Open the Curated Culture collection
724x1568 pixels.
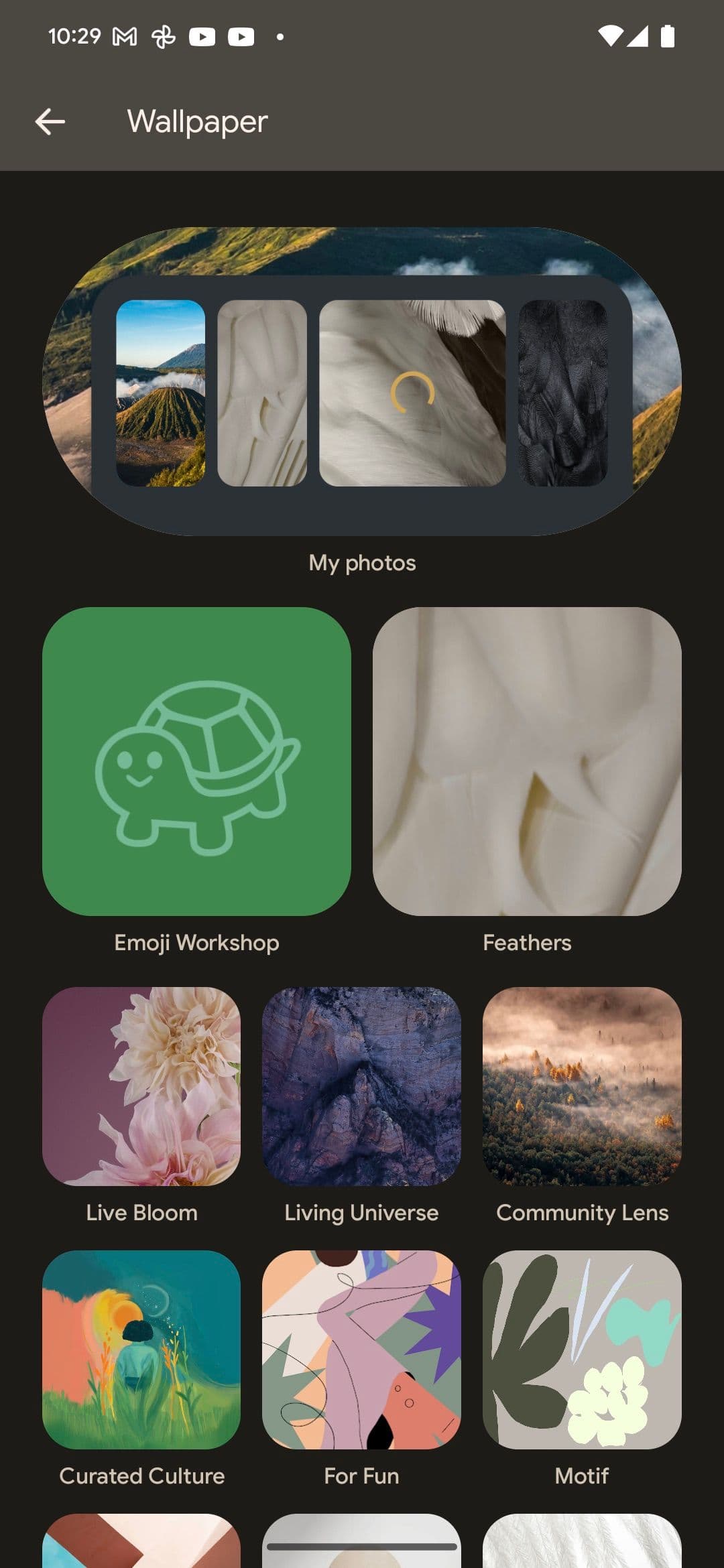click(141, 1349)
